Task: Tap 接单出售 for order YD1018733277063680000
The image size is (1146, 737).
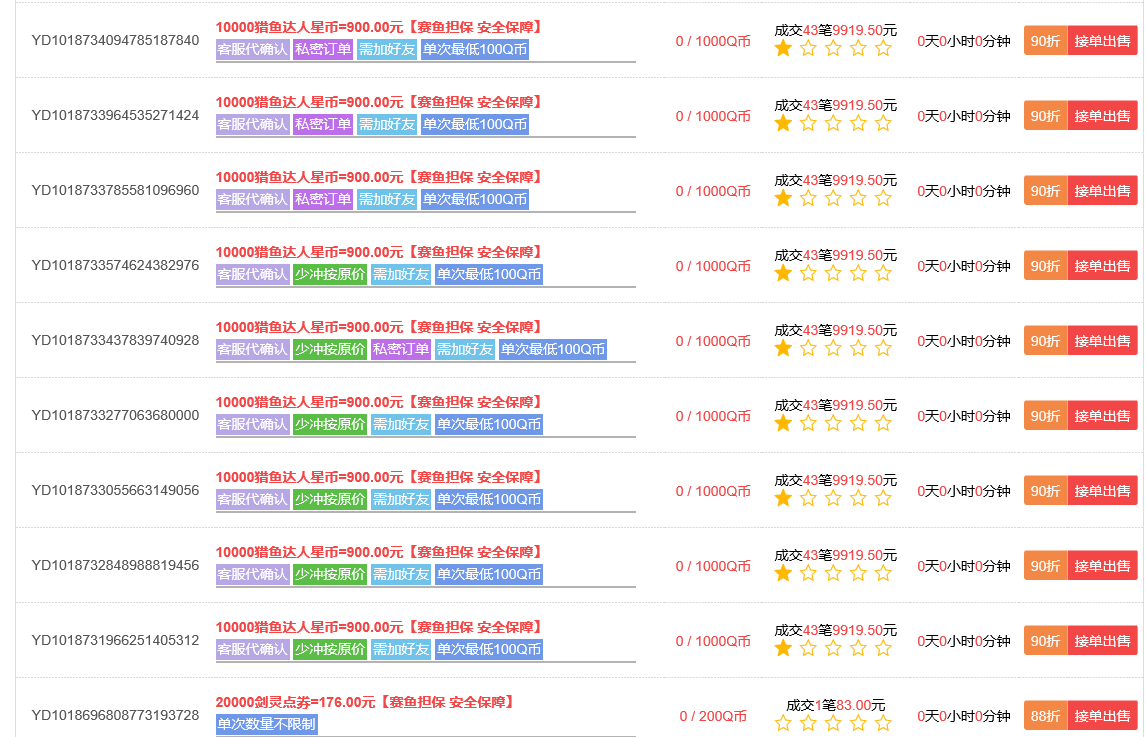Action: [1102, 416]
